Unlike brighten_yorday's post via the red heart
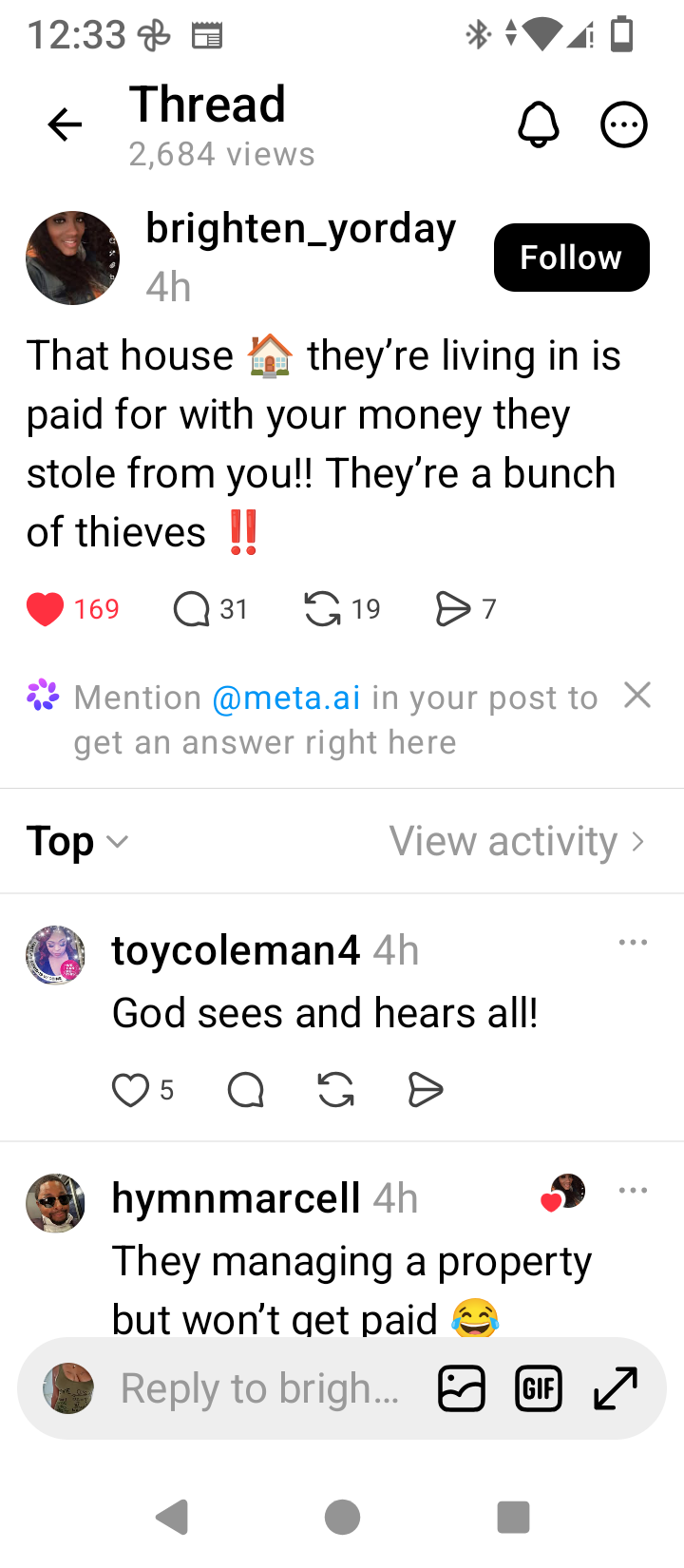 pos(45,609)
